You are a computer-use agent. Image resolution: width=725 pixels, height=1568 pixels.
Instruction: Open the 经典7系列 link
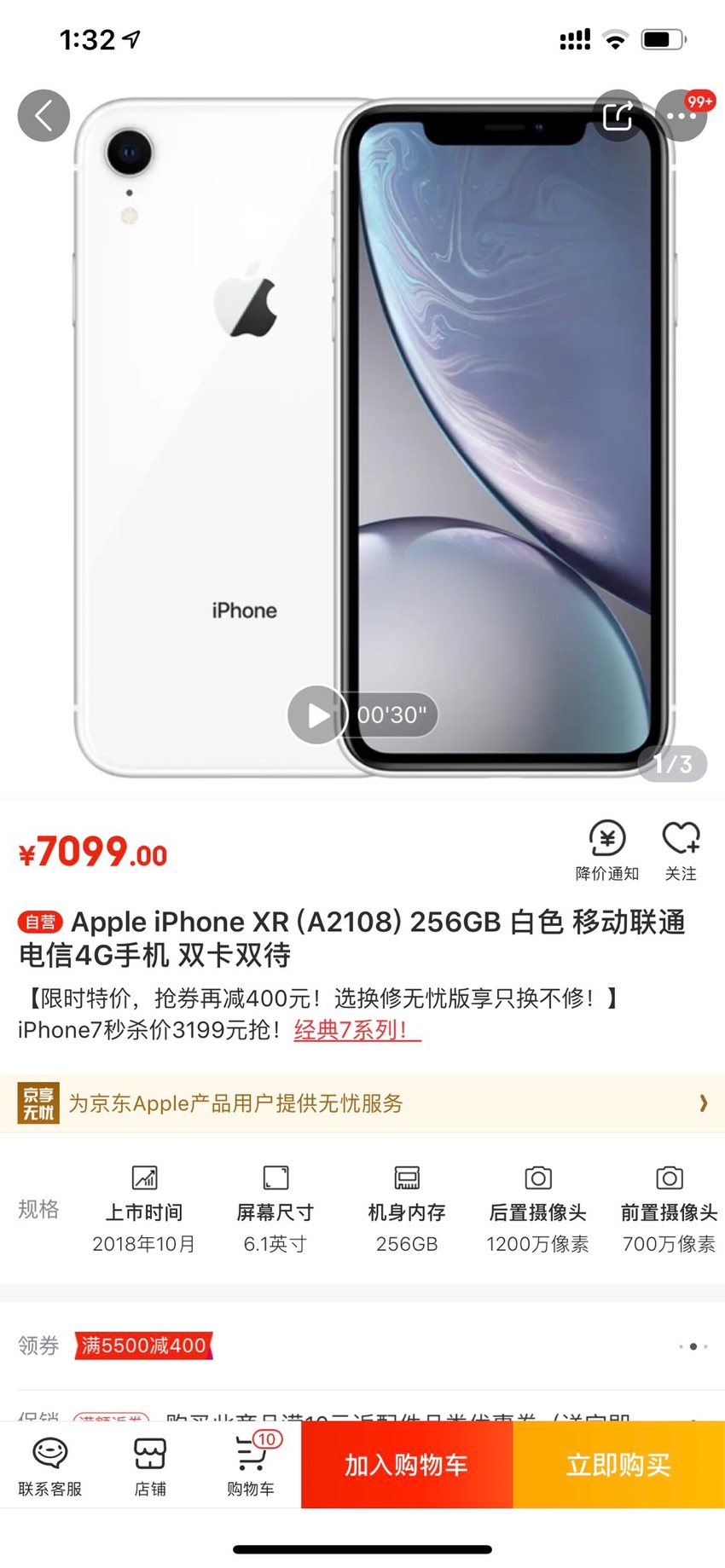357,1030
